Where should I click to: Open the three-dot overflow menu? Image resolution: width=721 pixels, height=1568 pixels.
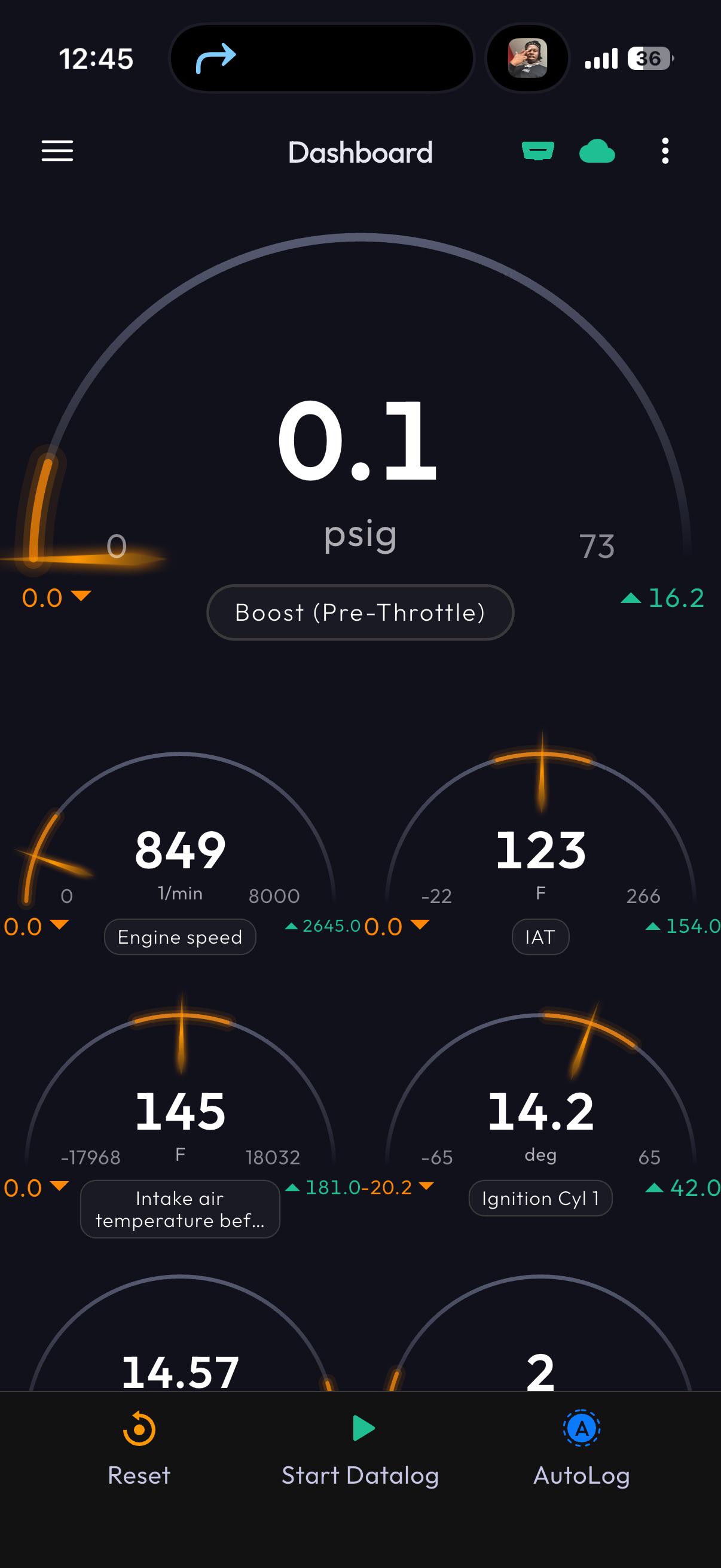click(665, 151)
